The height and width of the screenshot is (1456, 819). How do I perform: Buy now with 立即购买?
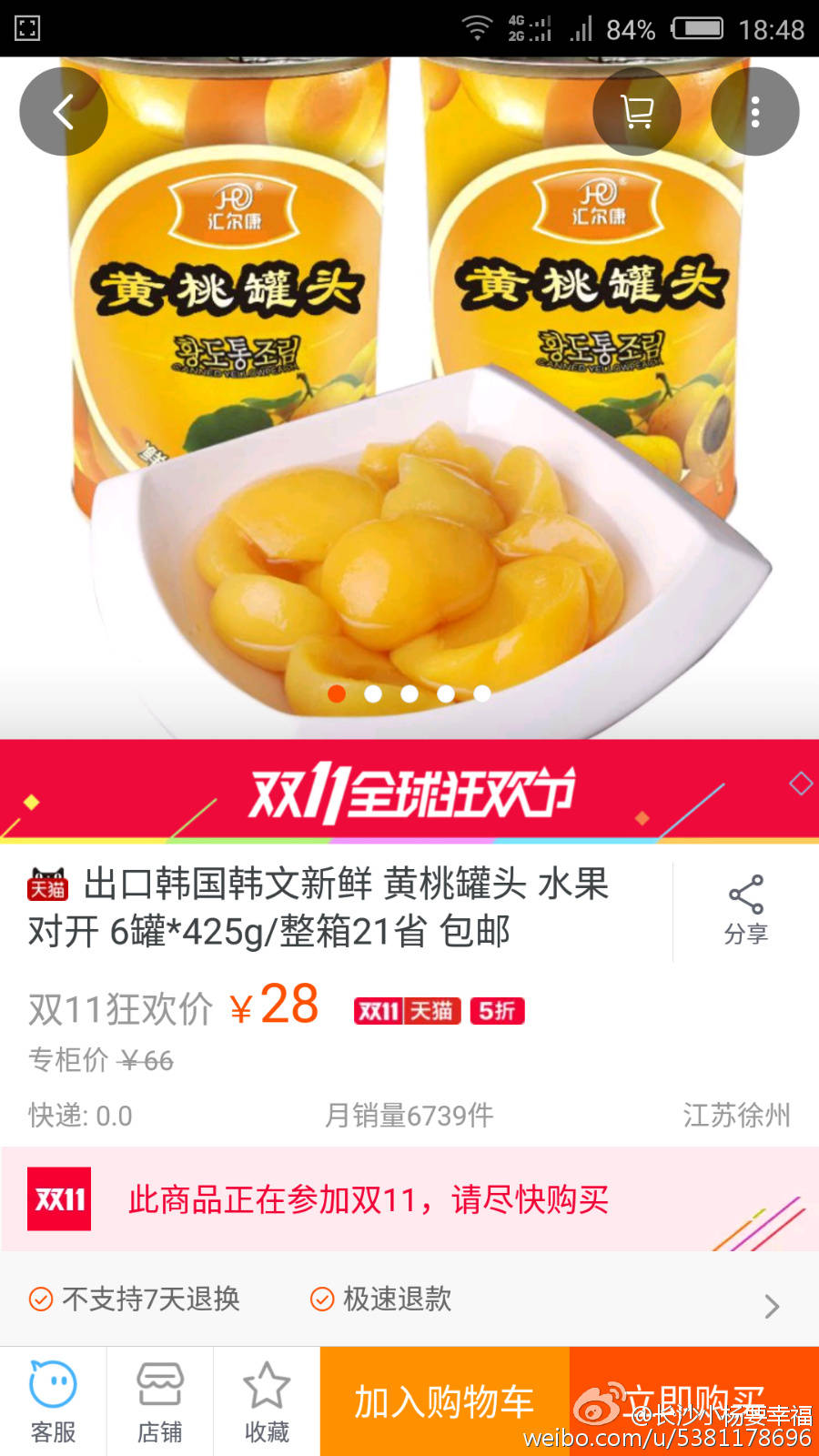coord(694,1402)
